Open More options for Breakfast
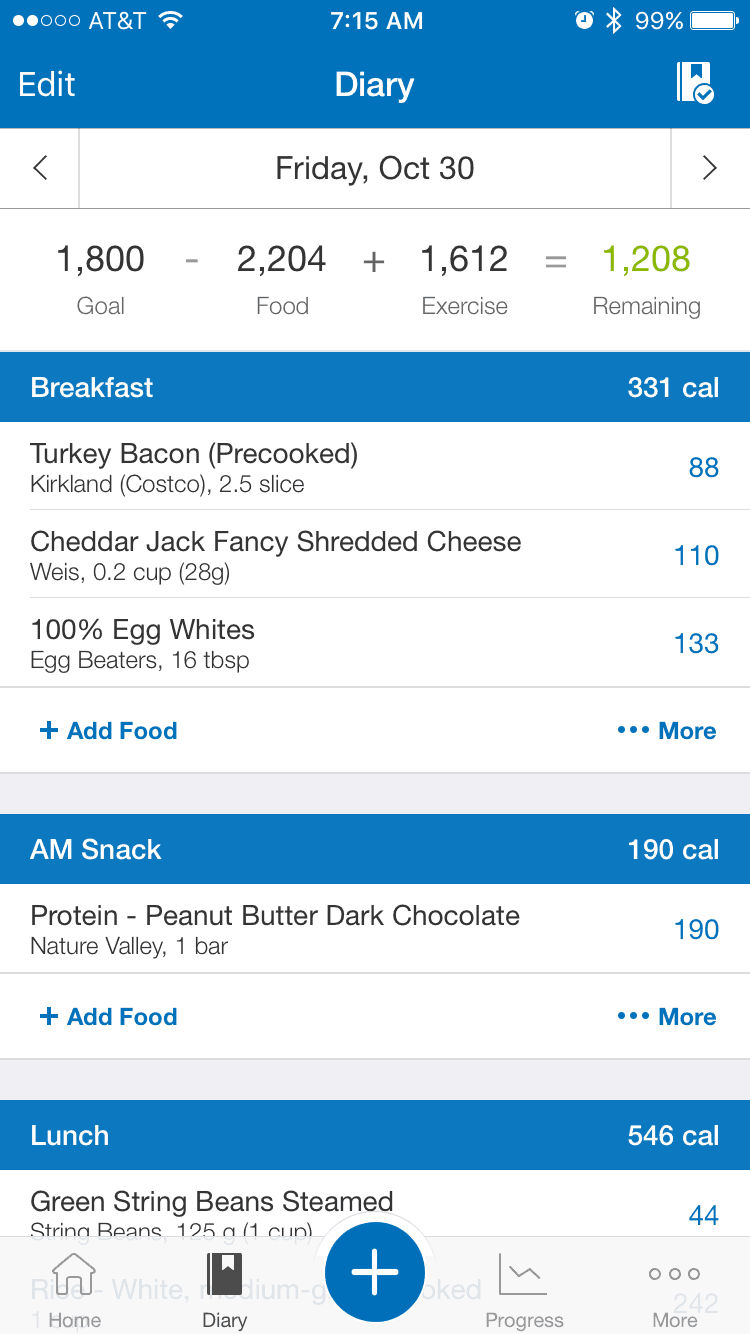This screenshot has height=1334, width=750. [667, 731]
